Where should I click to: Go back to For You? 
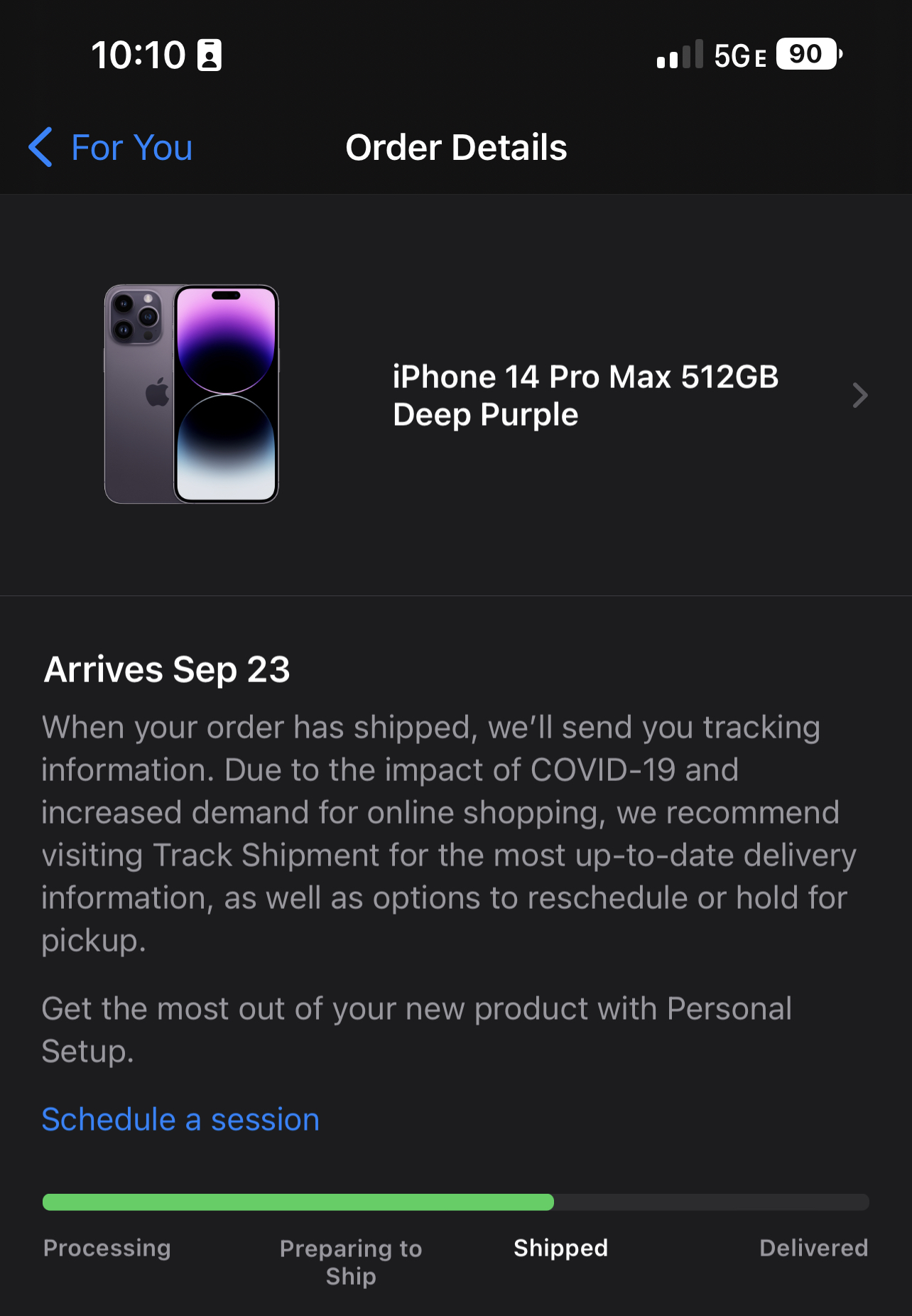pos(111,148)
